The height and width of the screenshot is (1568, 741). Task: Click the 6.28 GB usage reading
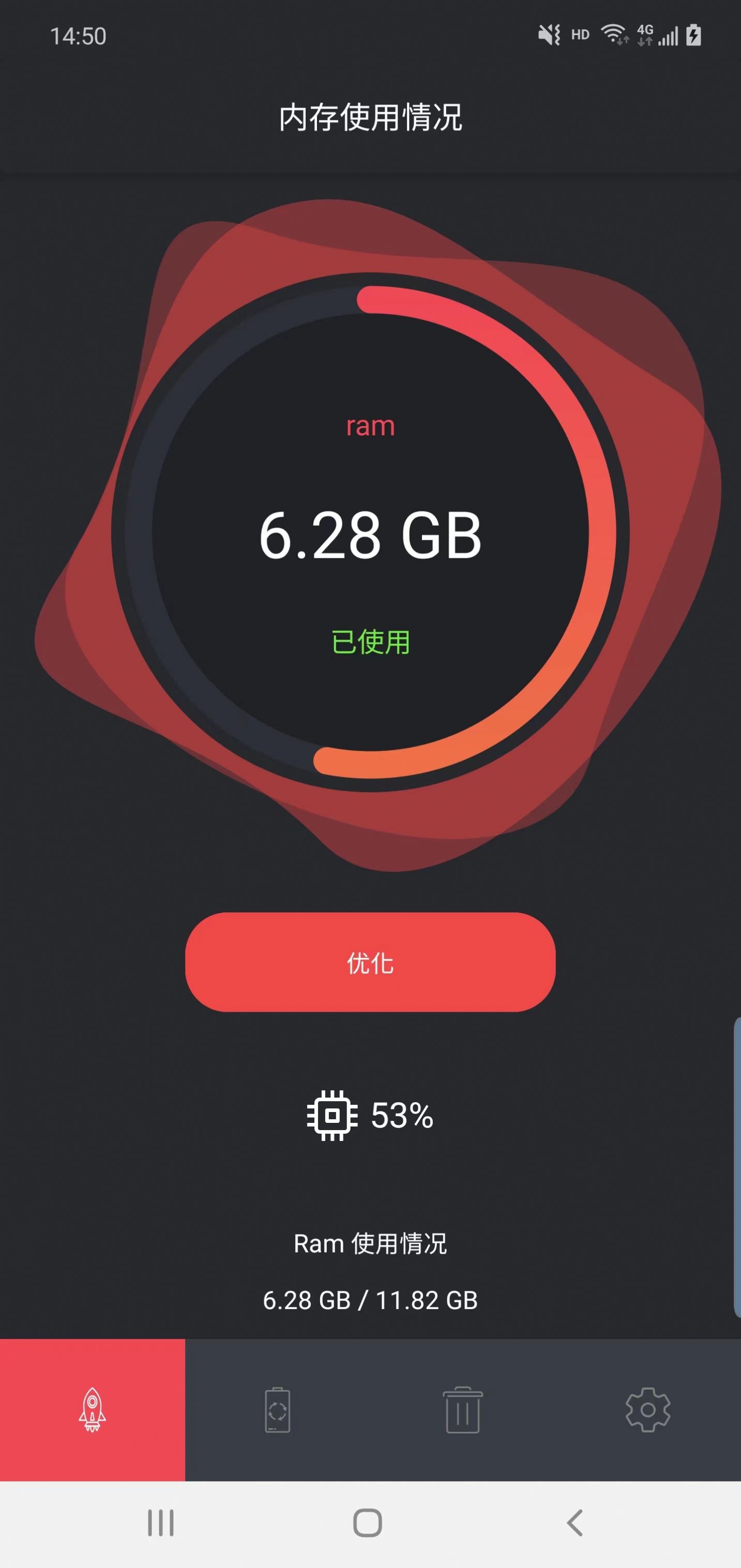pos(370,536)
